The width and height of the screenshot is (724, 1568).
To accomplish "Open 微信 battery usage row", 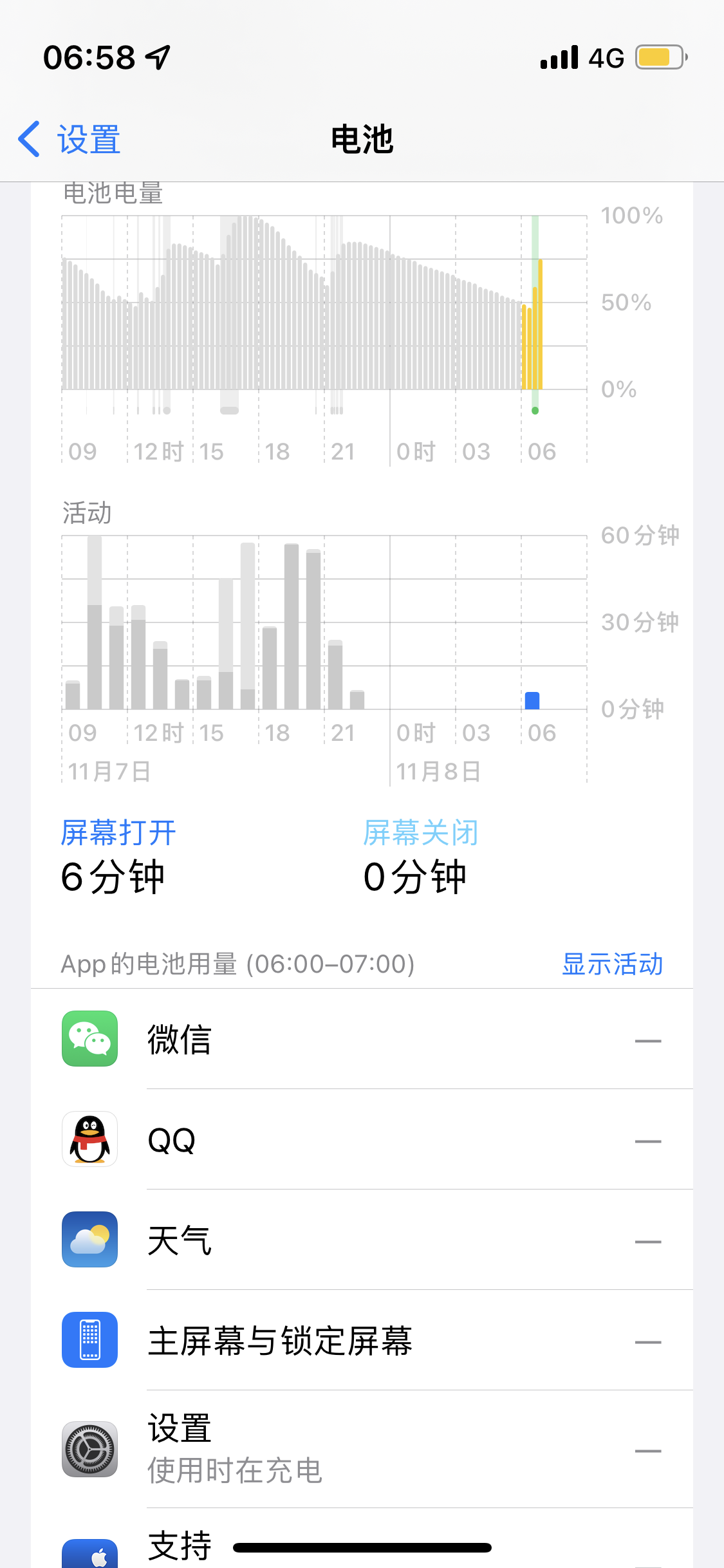I will click(x=362, y=1040).
